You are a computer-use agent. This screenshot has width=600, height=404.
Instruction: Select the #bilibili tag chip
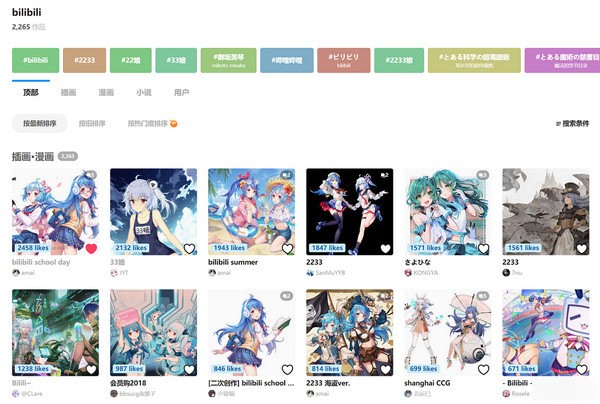(x=35, y=60)
